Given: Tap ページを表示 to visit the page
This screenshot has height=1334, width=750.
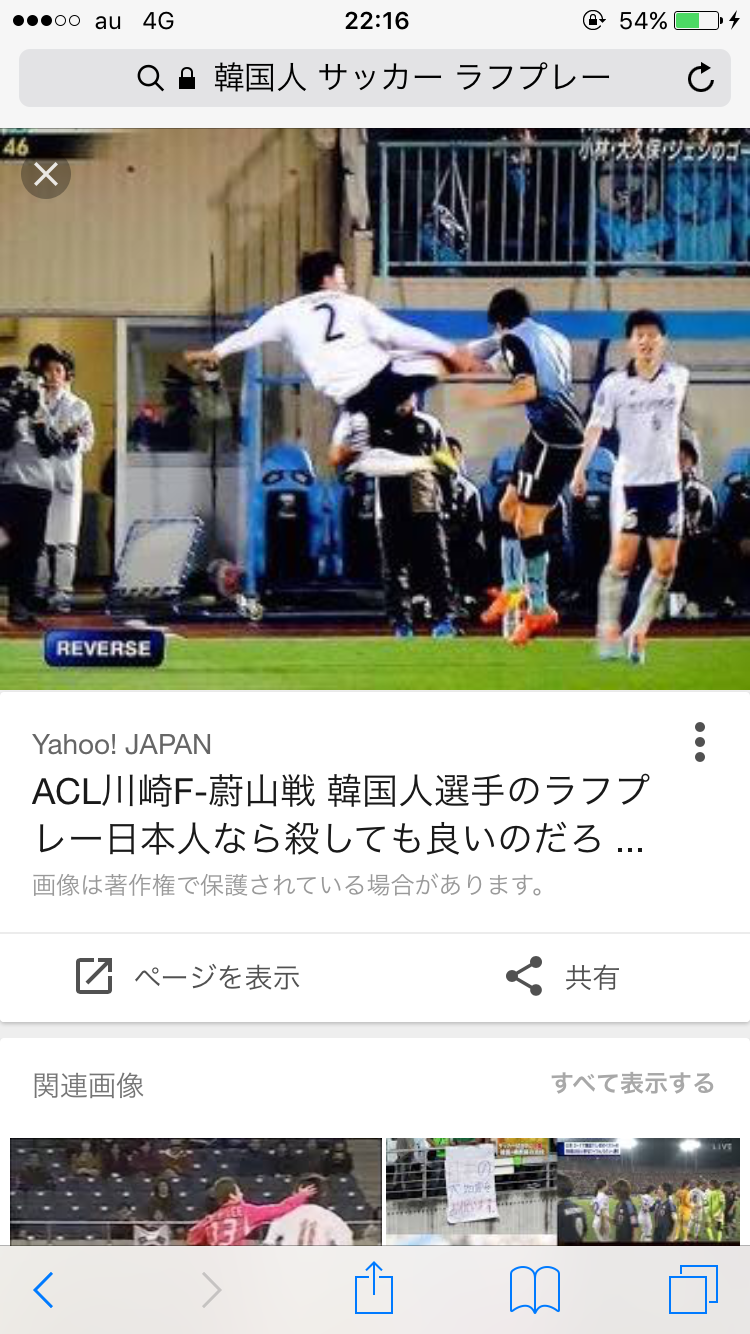Looking at the screenshot, I should click(188, 977).
